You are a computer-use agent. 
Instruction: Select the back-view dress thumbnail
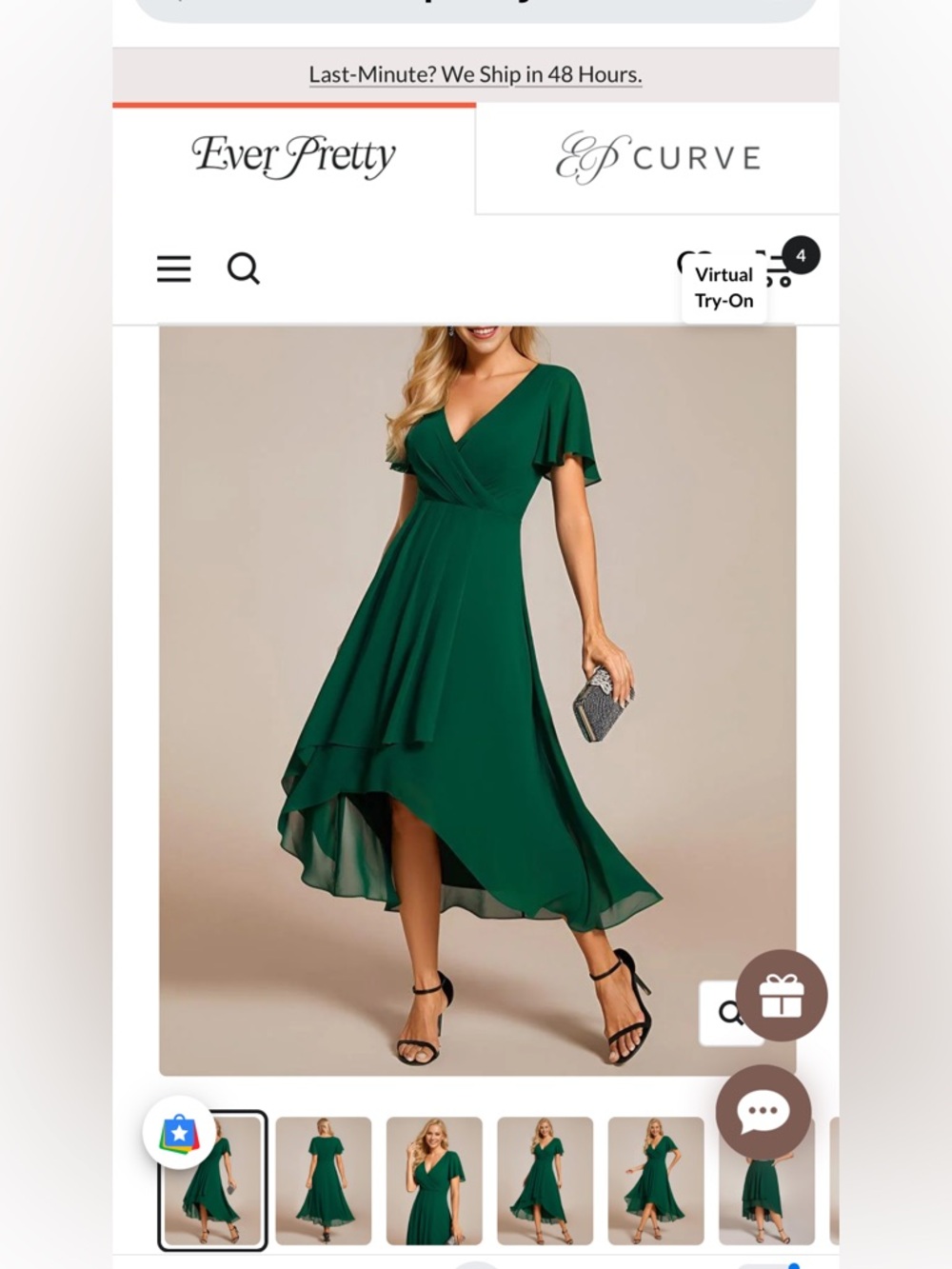(x=323, y=1180)
